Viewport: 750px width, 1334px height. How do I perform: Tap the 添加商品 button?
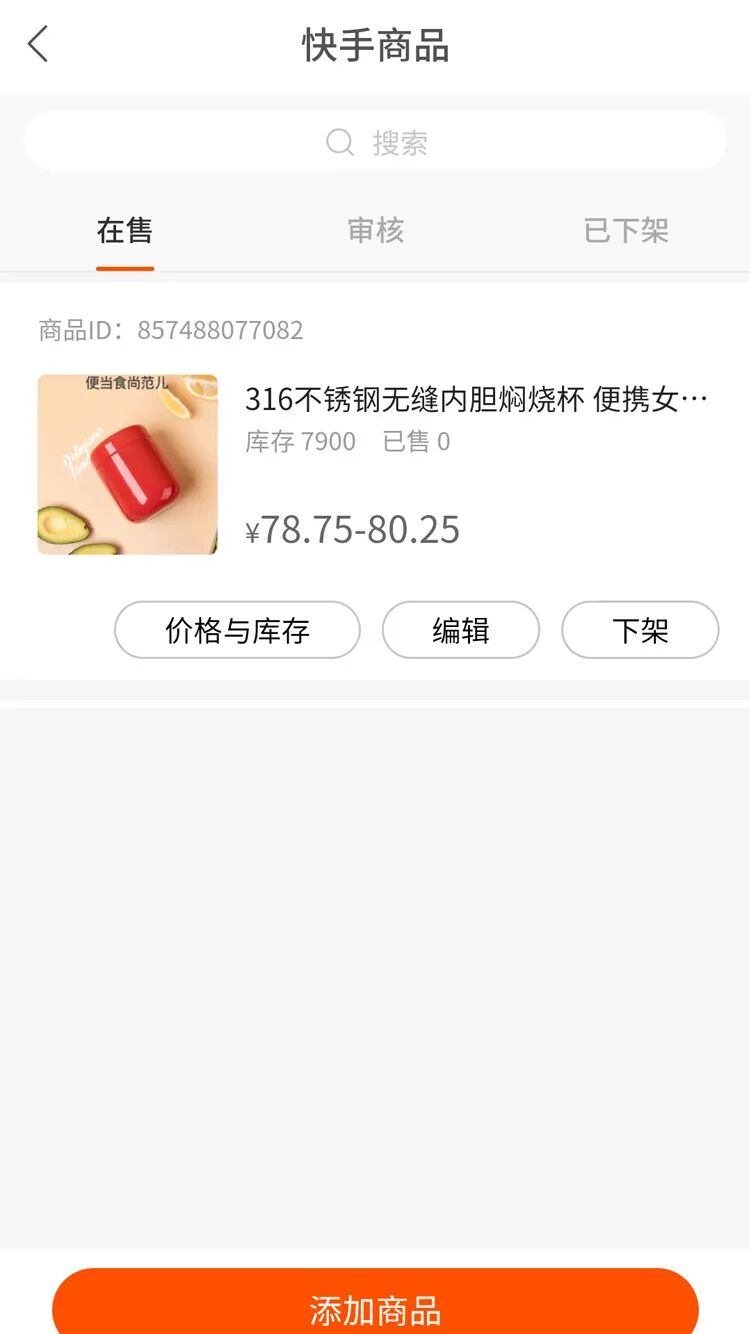375,1305
